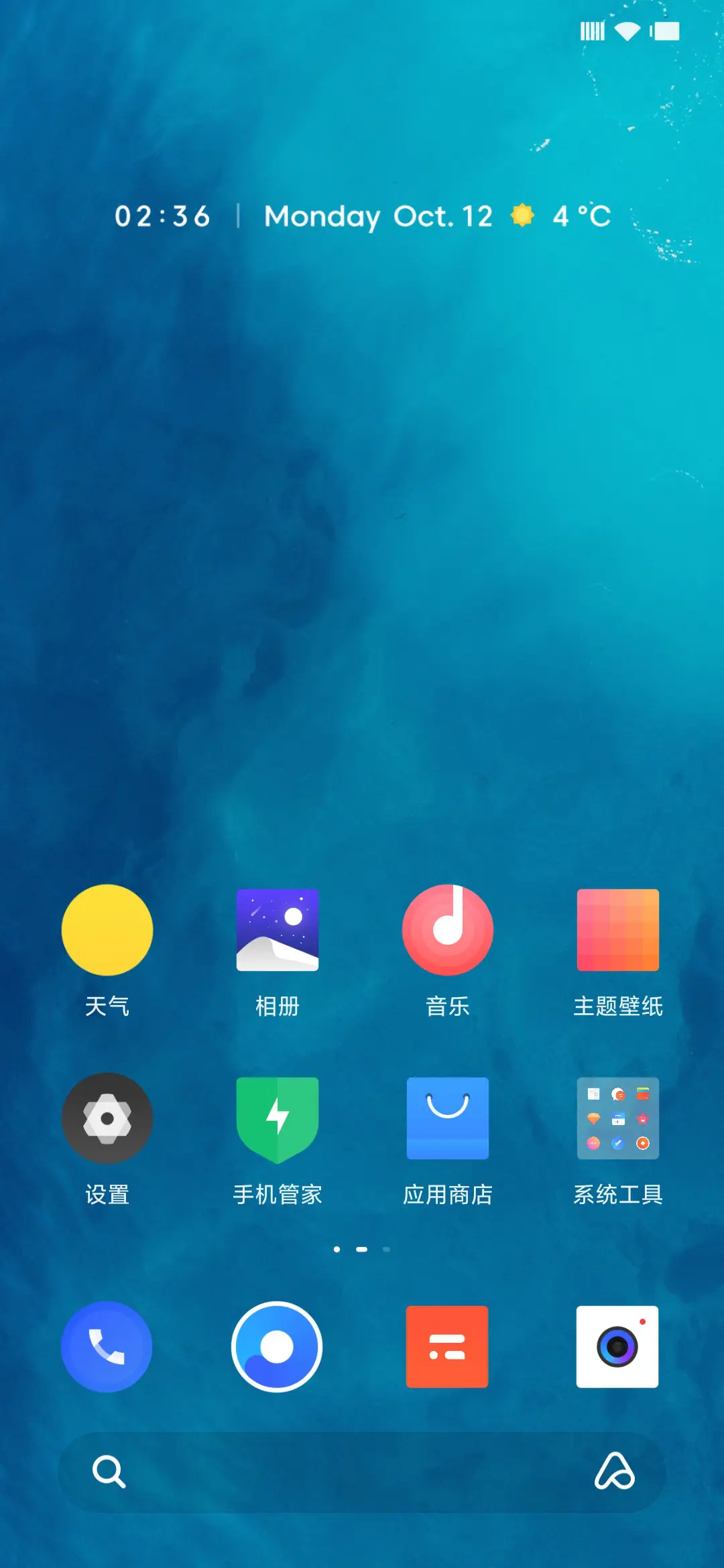Launch the 音乐 Music app
The height and width of the screenshot is (1568, 724).
447,929
